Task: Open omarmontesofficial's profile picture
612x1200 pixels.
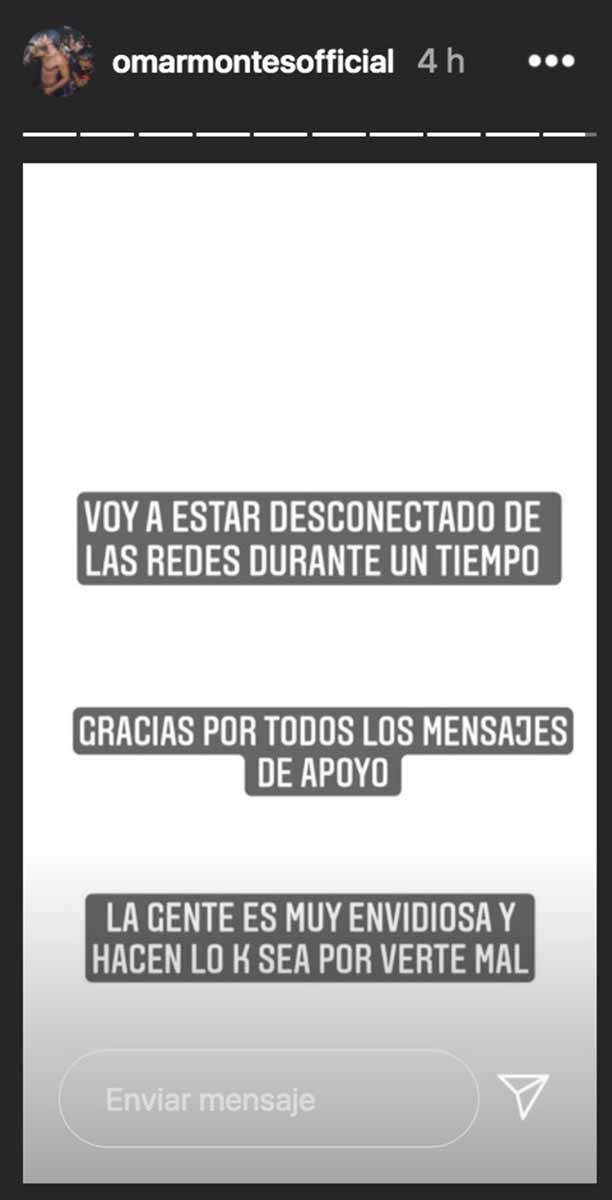Action: coord(58,62)
